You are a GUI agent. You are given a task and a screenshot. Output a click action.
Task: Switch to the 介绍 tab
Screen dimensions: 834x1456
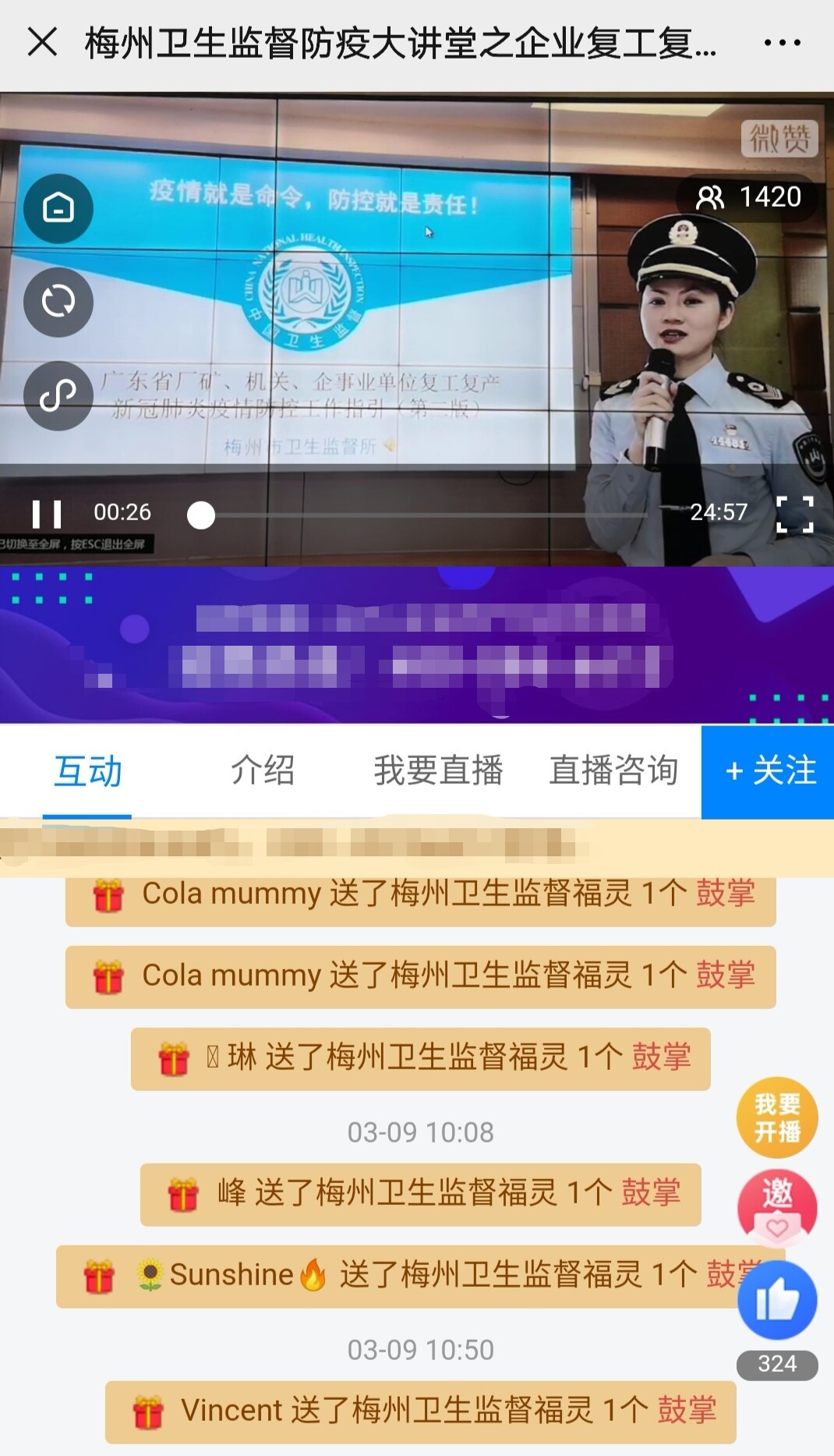(x=263, y=771)
